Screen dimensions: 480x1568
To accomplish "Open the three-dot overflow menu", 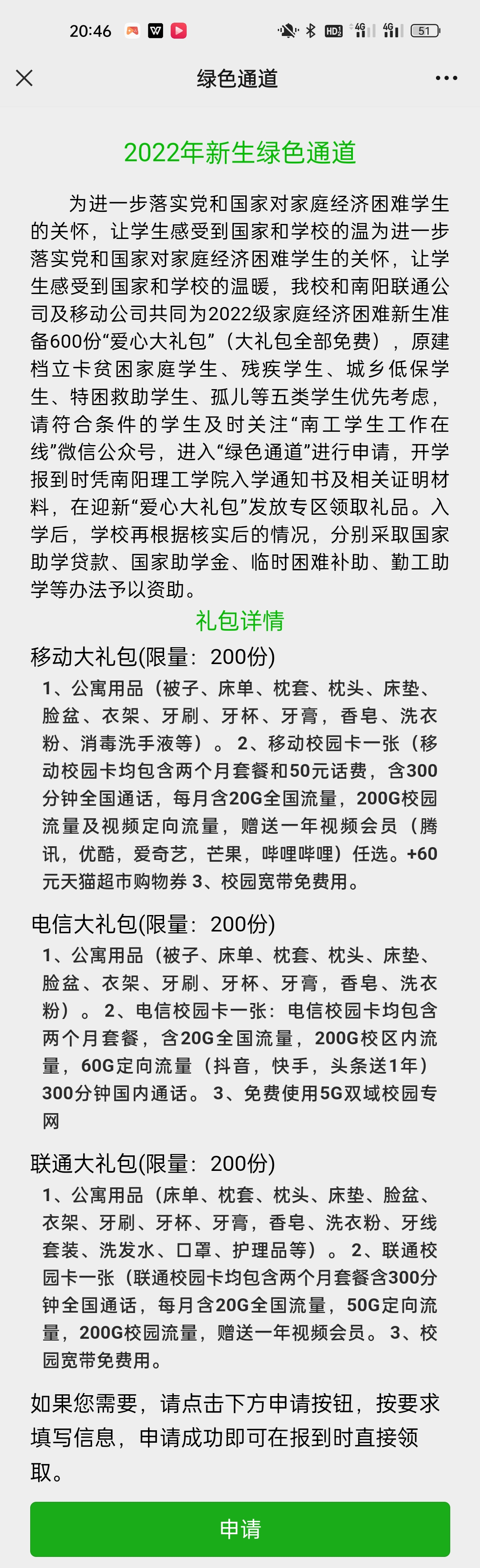I will tap(446, 78).
